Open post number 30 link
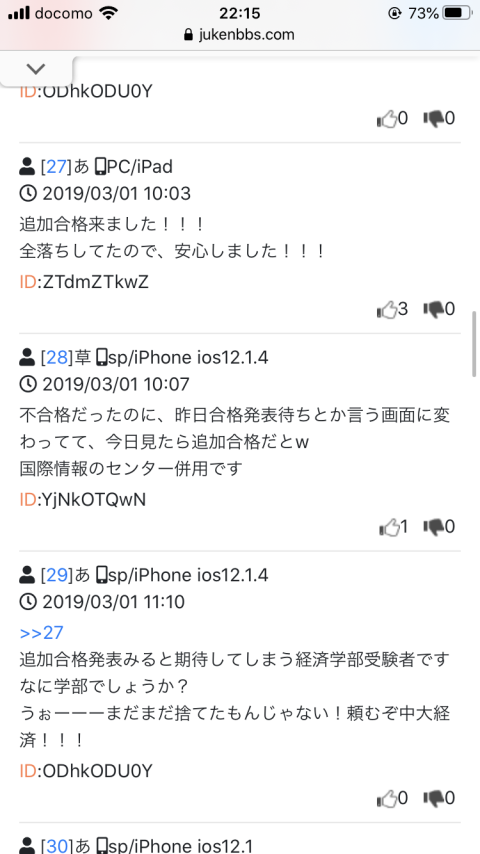The height and width of the screenshot is (854, 480). [x=56, y=846]
